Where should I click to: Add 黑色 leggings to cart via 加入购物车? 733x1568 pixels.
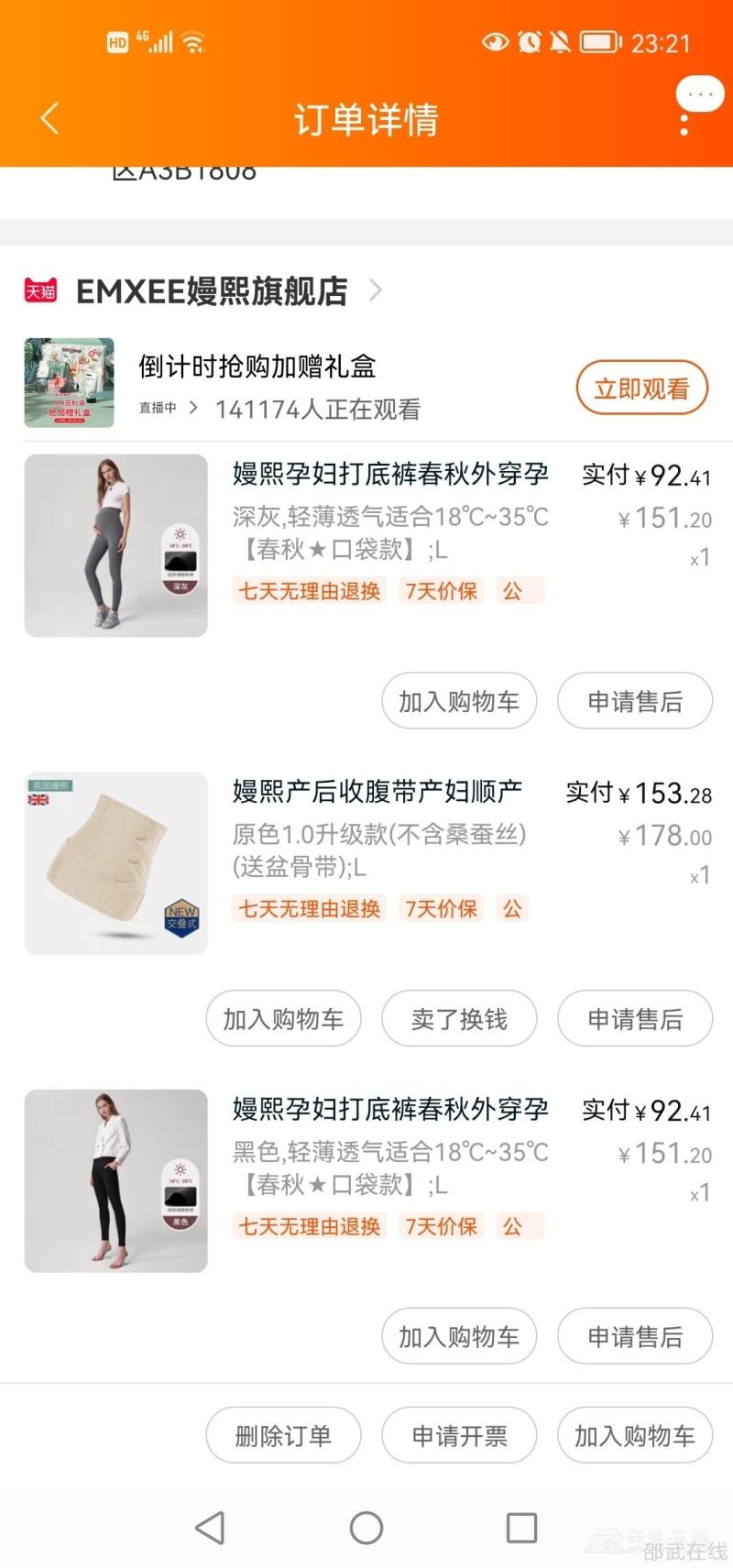pyautogui.click(x=459, y=1337)
